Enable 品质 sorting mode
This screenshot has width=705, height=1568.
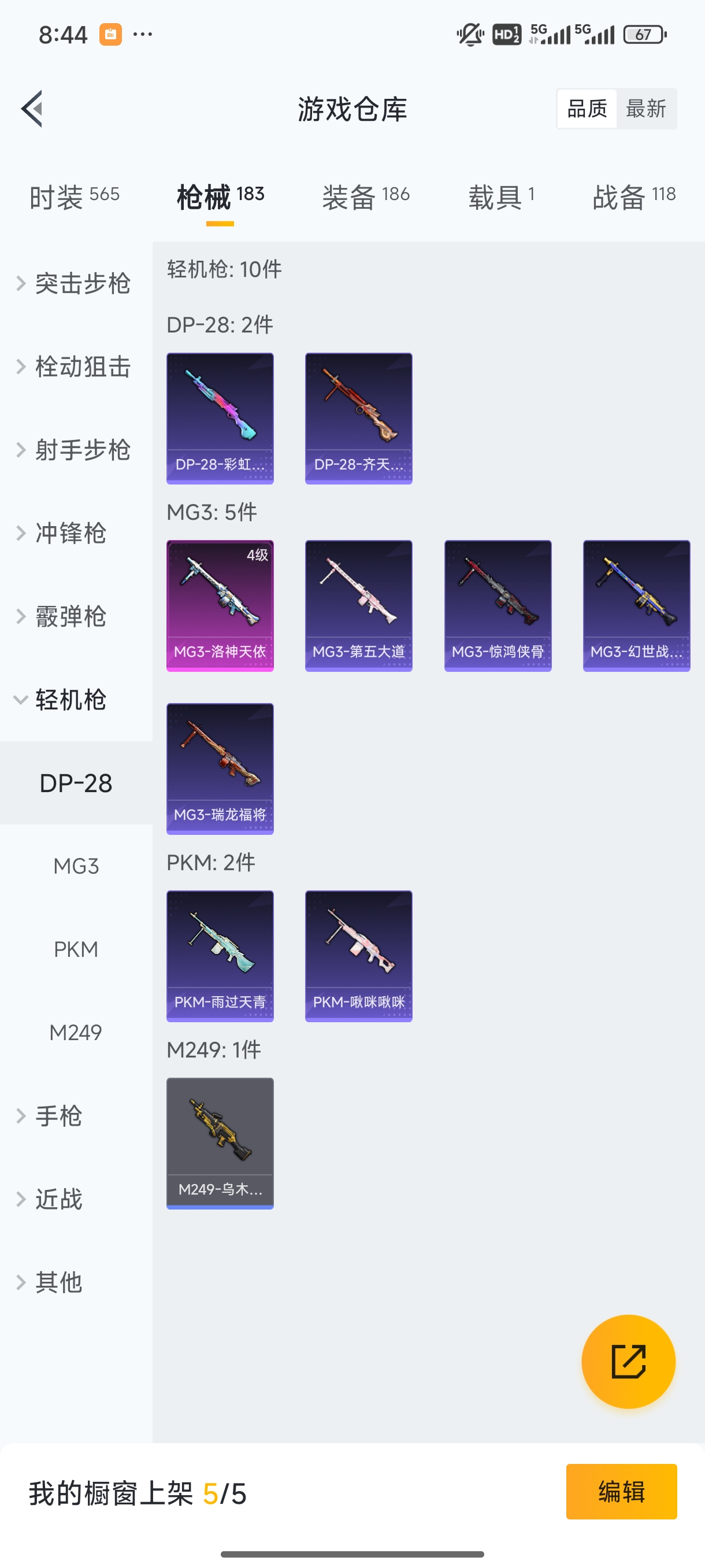pos(586,108)
